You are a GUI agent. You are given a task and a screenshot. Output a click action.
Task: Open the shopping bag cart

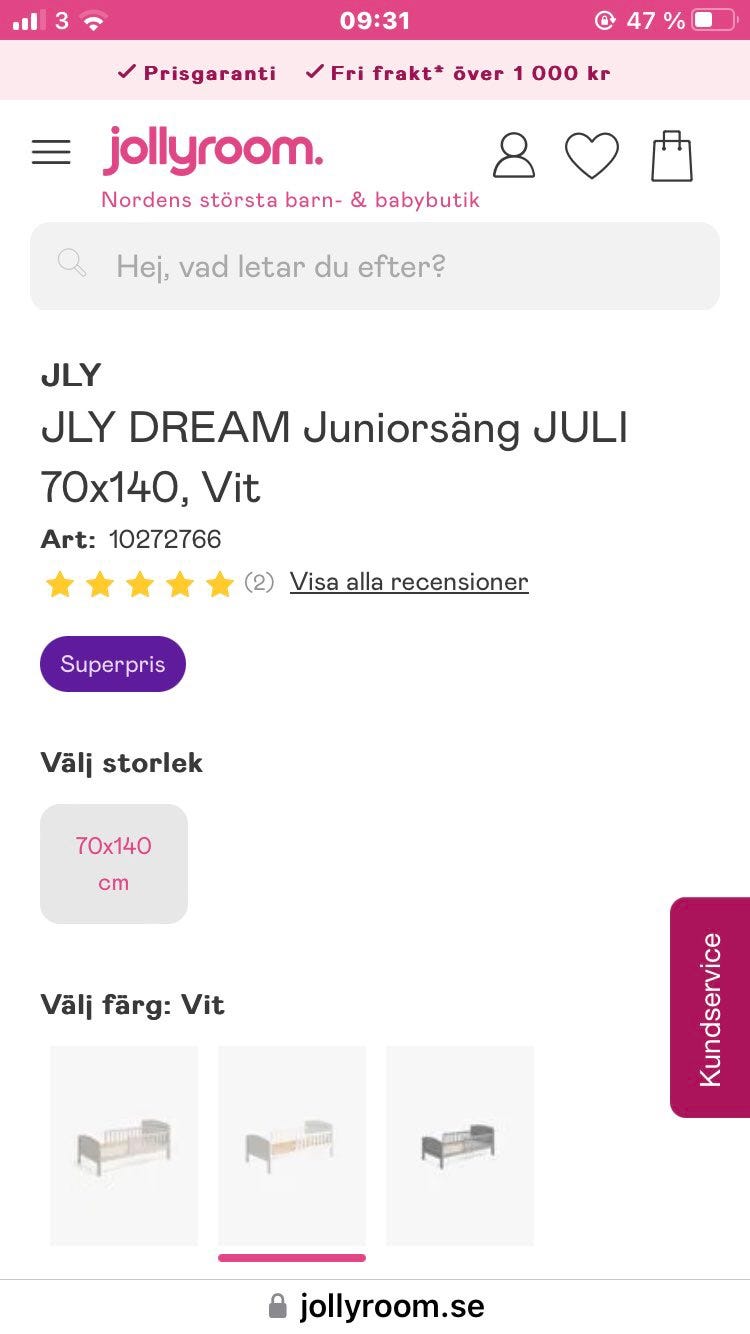click(672, 156)
